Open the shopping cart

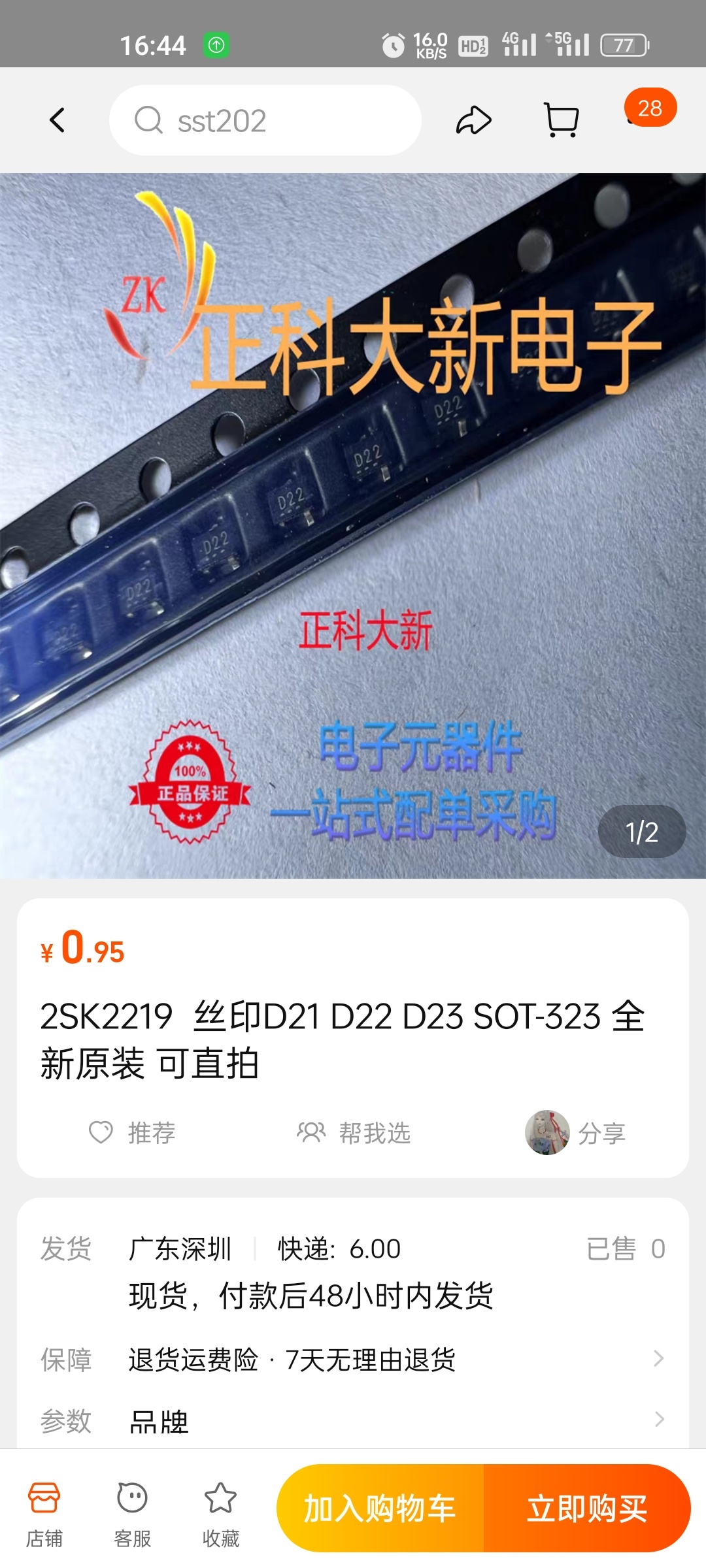(562, 120)
